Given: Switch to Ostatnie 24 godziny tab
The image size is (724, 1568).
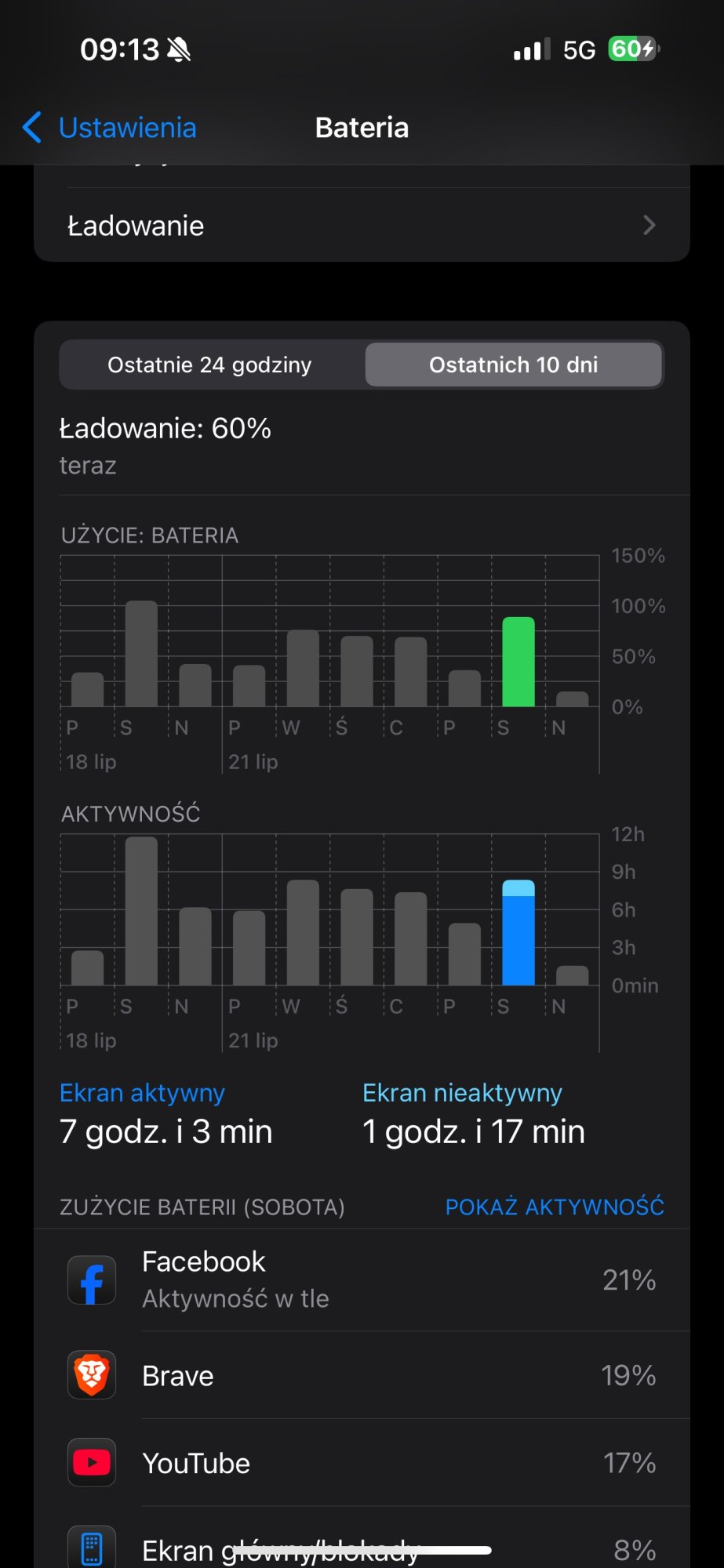Looking at the screenshot, I should [x=210, y=365].
